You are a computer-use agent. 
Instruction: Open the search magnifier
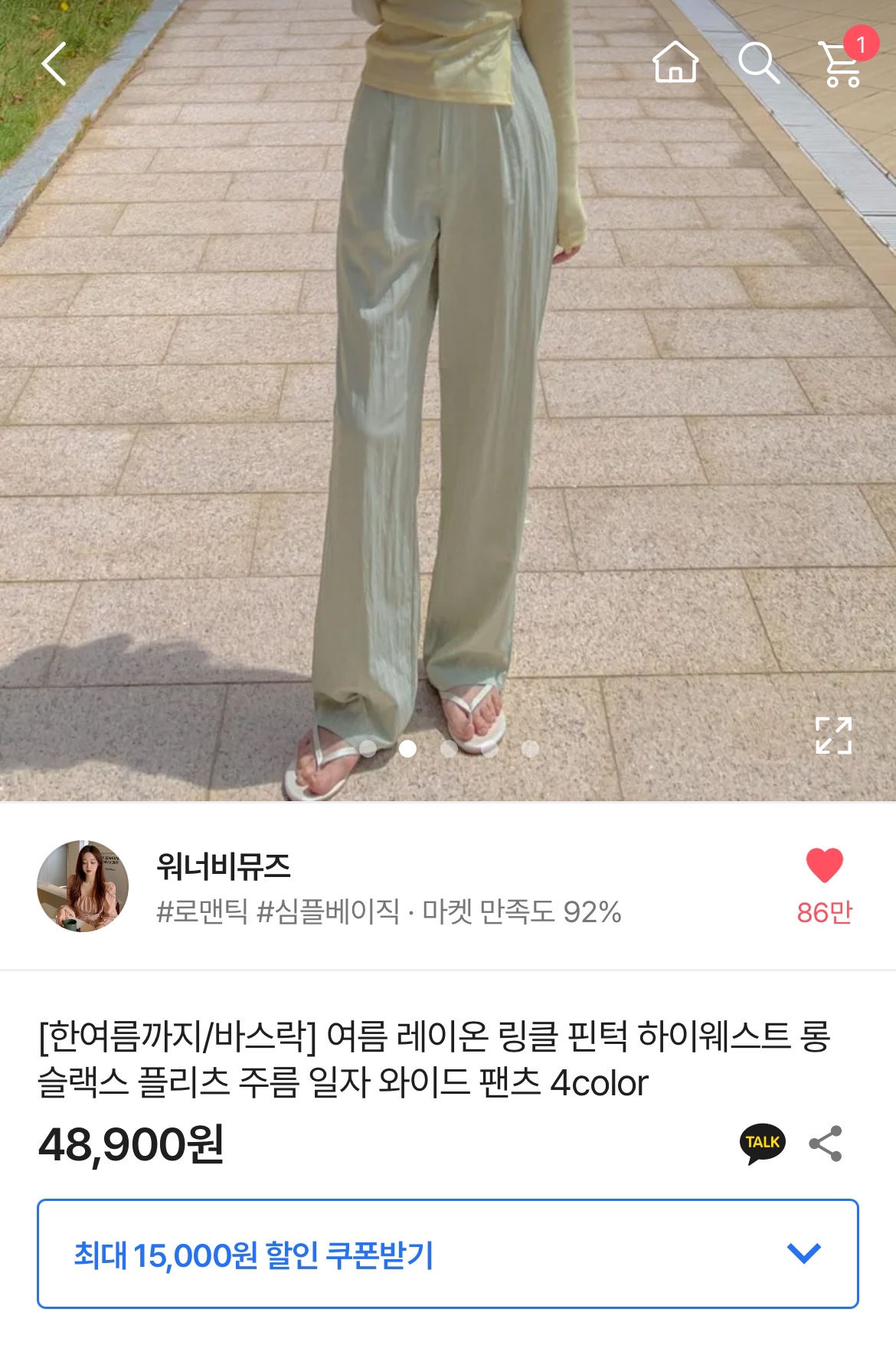[x=758, y=63]
